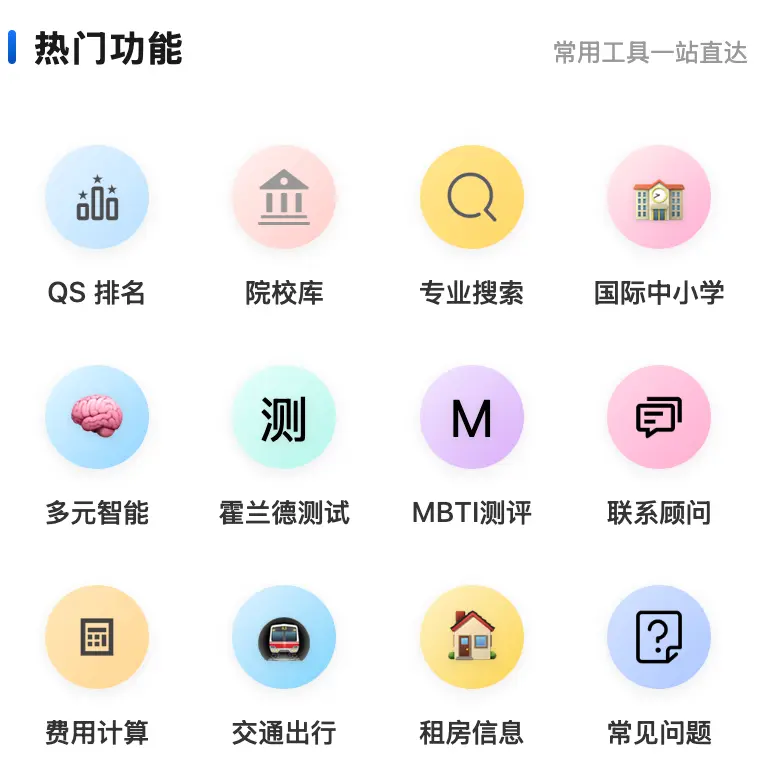The height and width of the screenshot is (770, 760).
Task: Tap the 专业搜索 magnifier icon
Action: pos(472,197)
